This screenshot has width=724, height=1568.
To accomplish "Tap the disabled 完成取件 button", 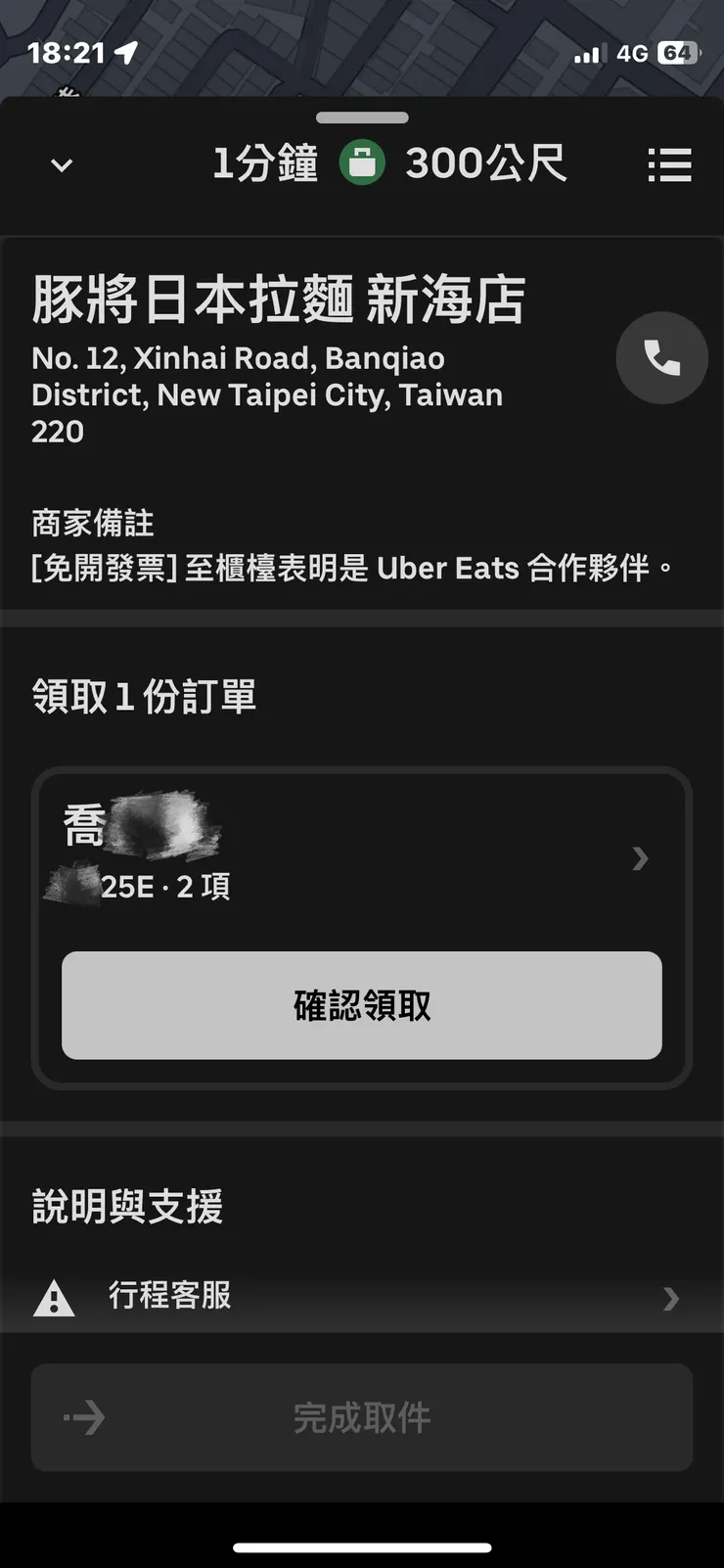I will [362, 1417].
